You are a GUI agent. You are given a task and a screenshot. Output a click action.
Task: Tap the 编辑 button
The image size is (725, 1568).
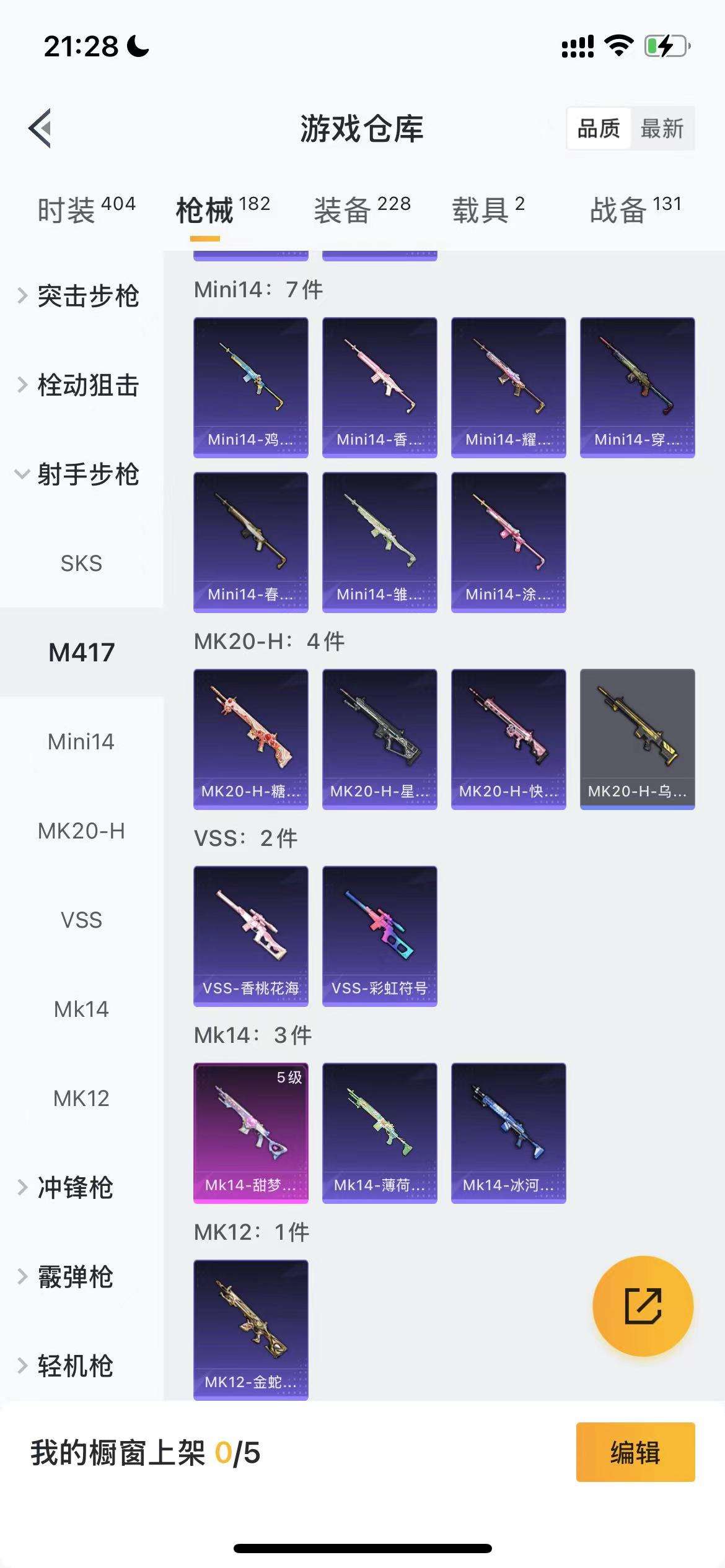click(635, 1452)
